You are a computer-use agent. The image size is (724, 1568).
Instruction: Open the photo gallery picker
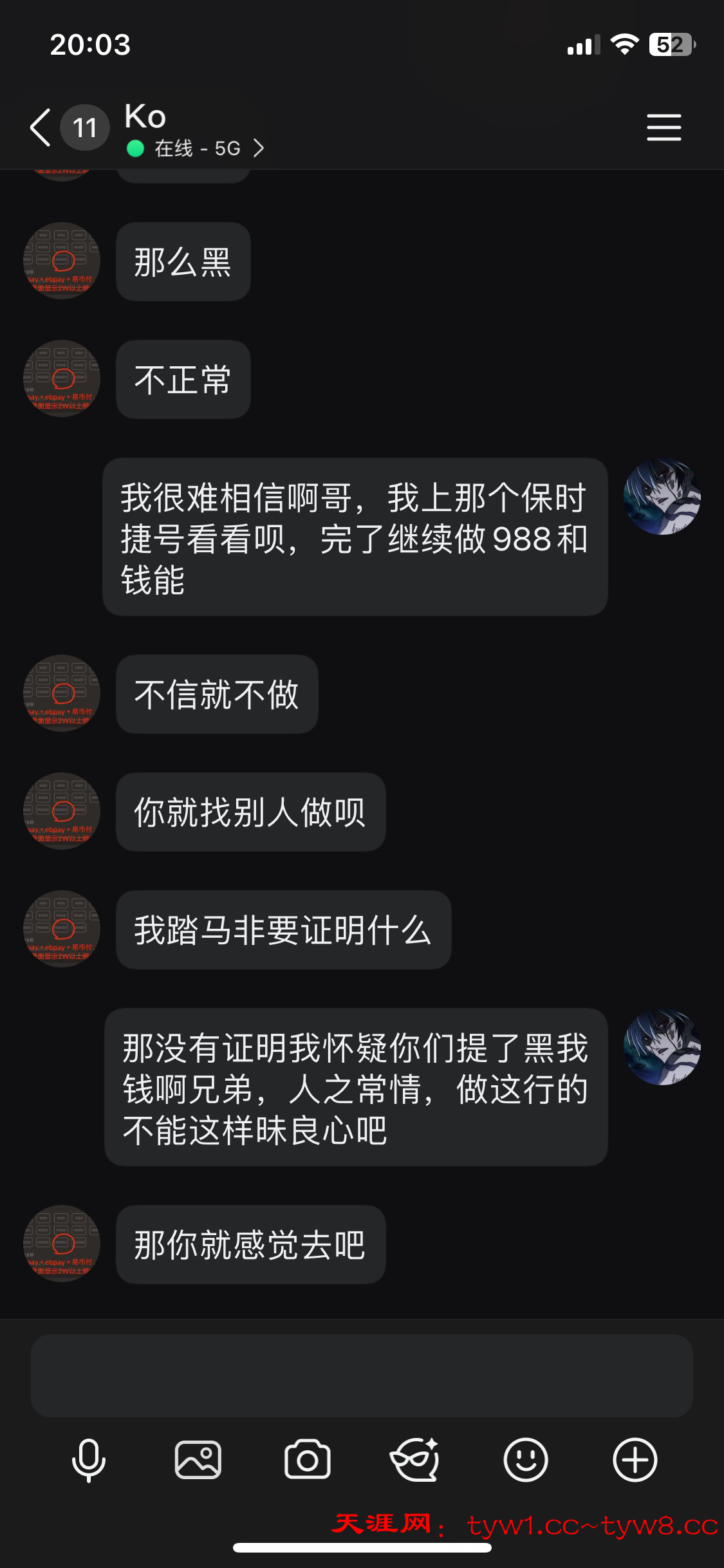[x=198, y=1460]
